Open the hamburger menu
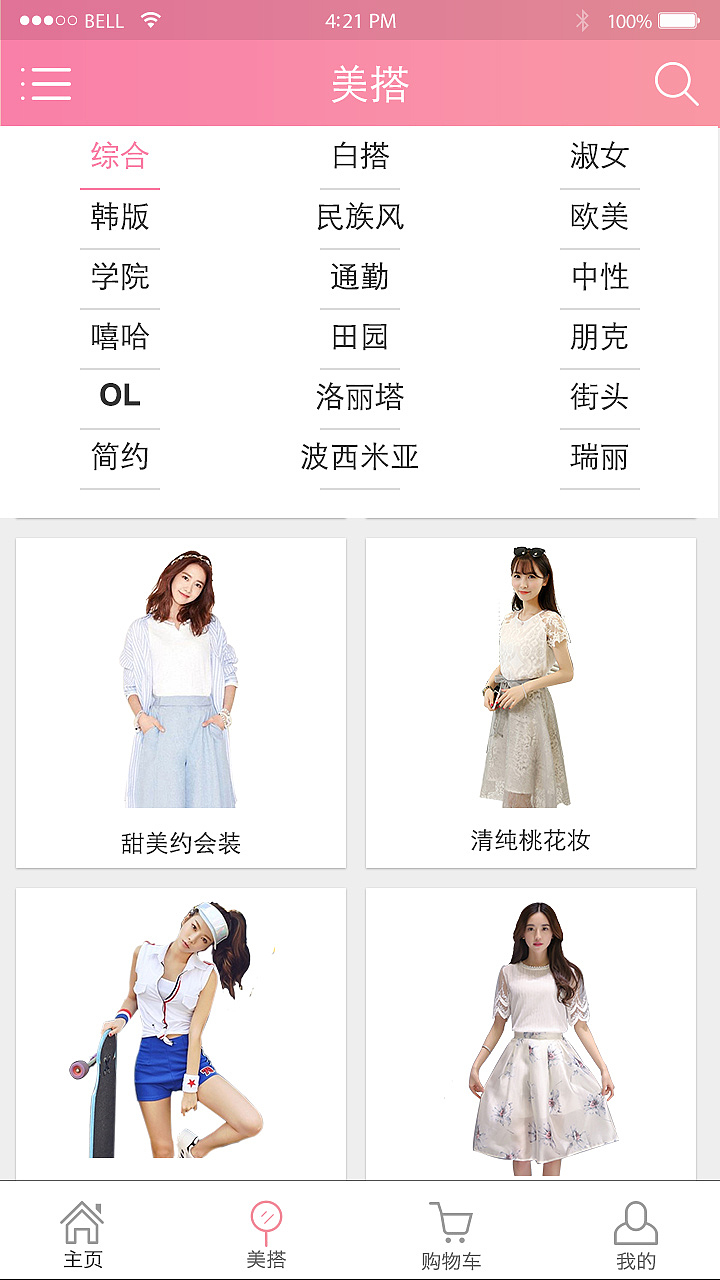This screenshot has height=1280, width=720. pyautogui.click(x=47, y=84)
